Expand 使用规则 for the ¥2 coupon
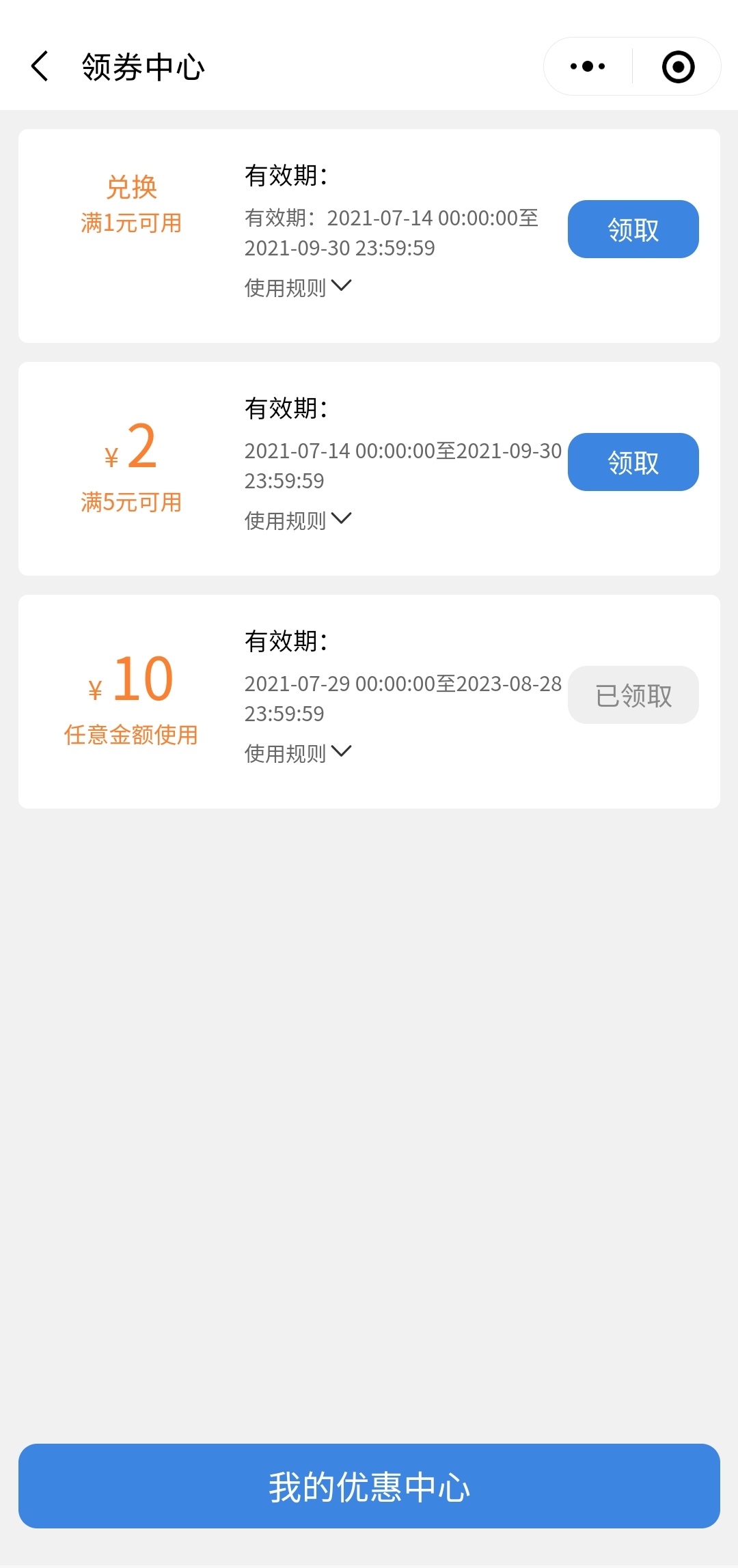 point(298,520)
